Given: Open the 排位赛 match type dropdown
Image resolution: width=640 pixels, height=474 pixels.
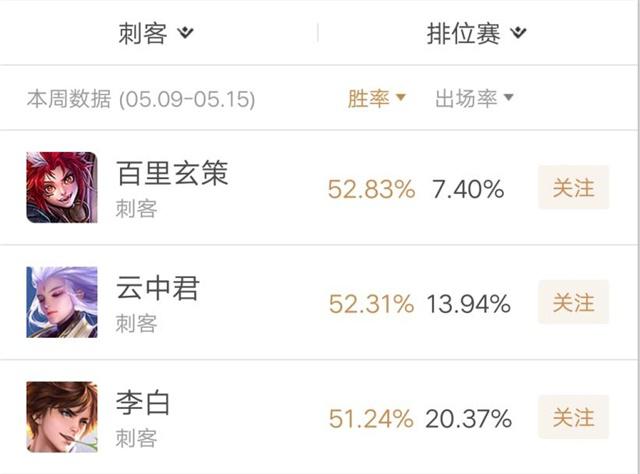Looking at the screenshot, I should 476,33.
